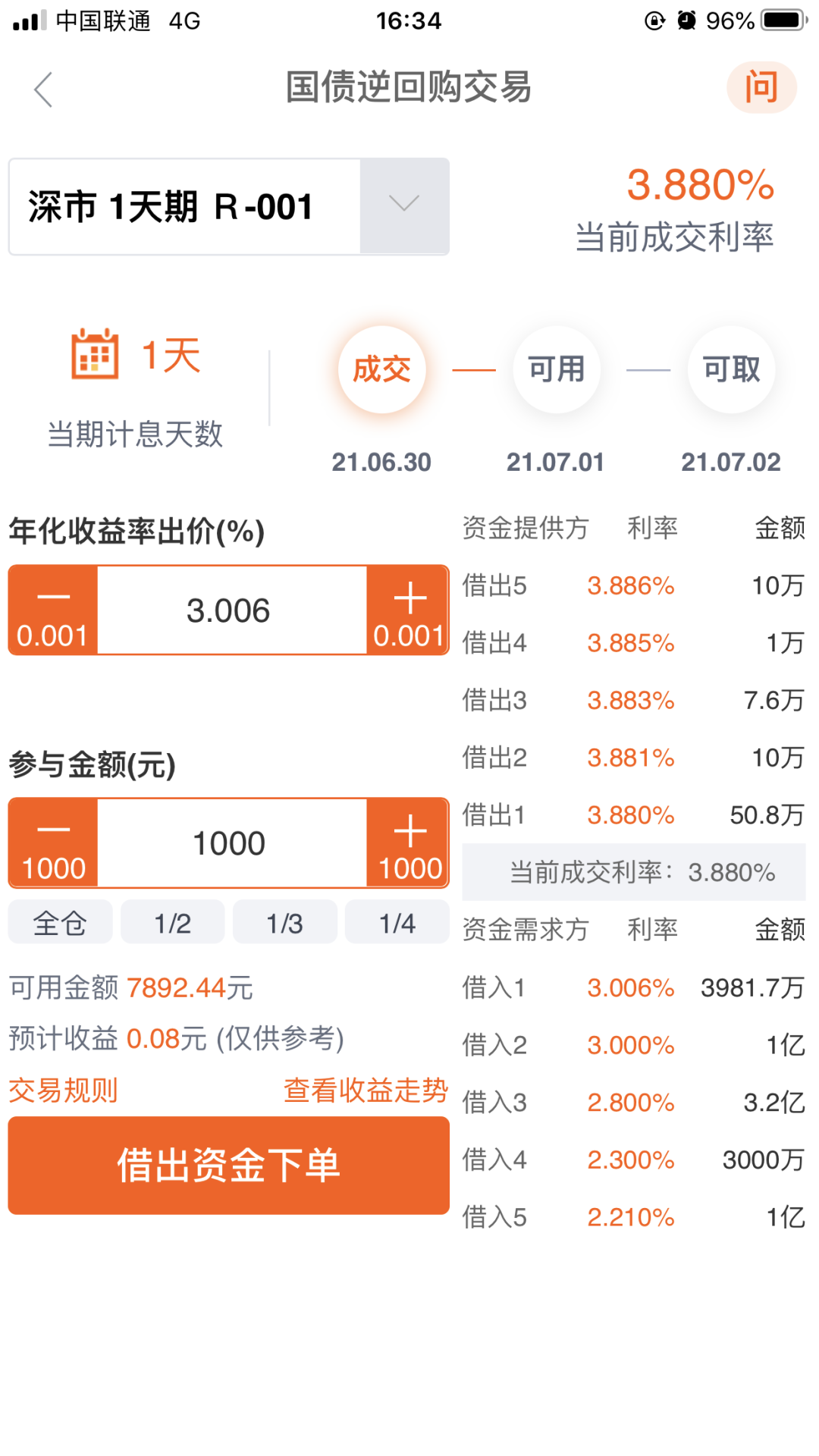Screen dimensions: 819x1456
Task: Expand the 深市 1天期 R-001 dropdown
Action: coord(403,206)
